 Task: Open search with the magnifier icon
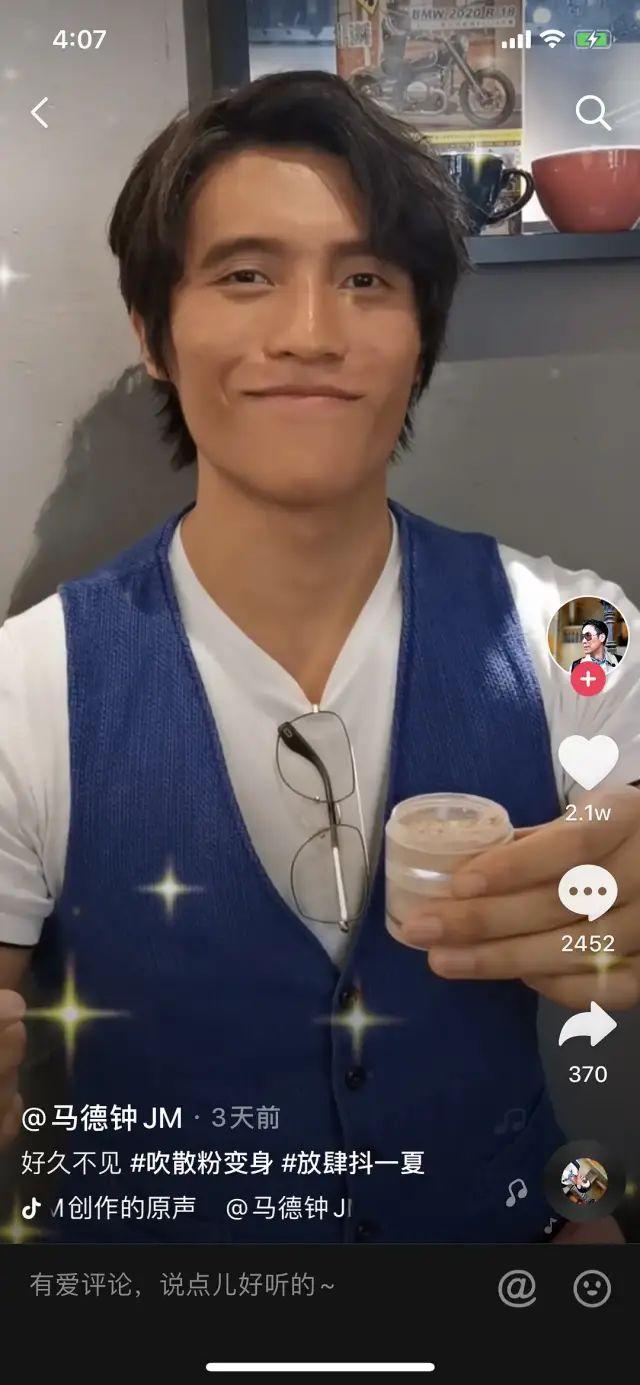(x=592, y=113)
